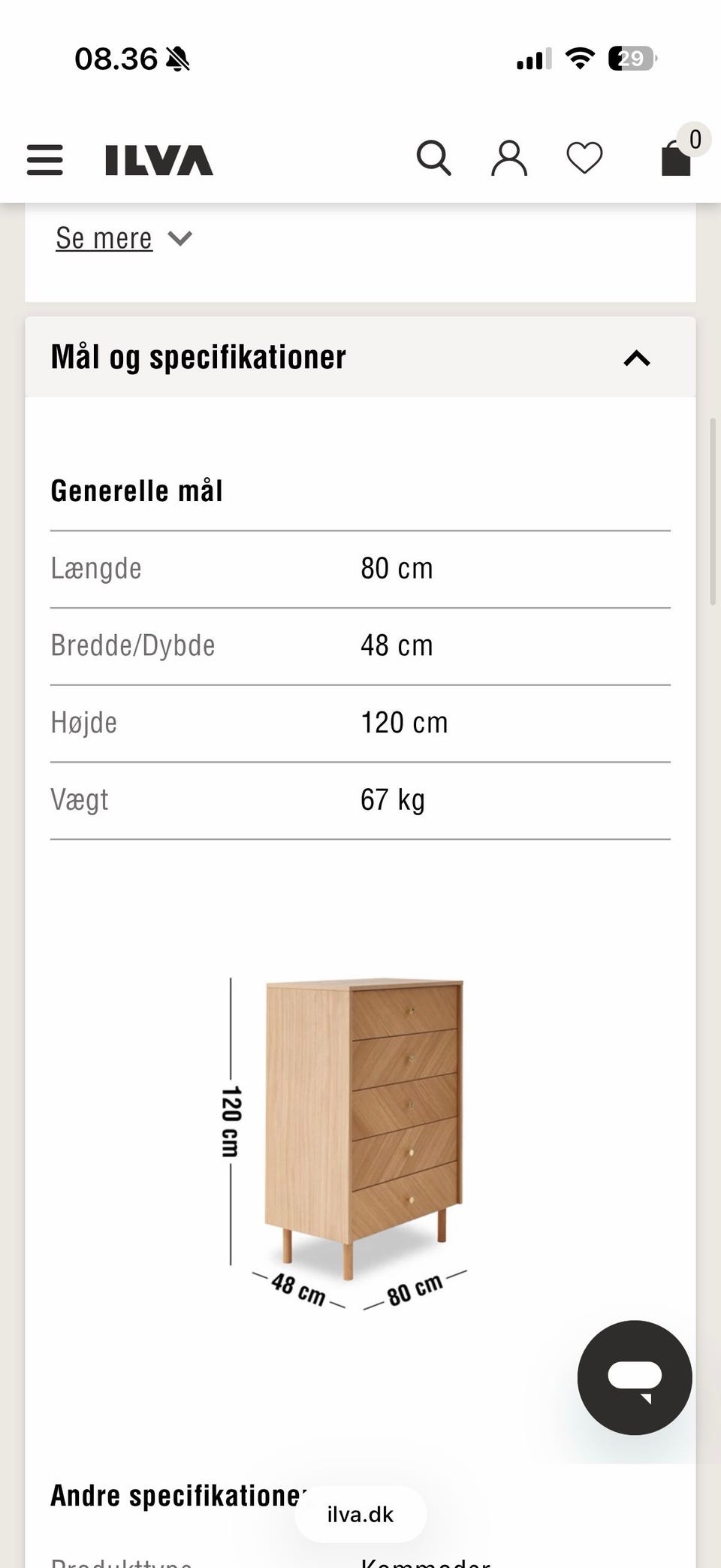Image resolution: width=721 pixels, height=1568 pixels.
Task: Open the search icon
Action: [x=434, y=158]
